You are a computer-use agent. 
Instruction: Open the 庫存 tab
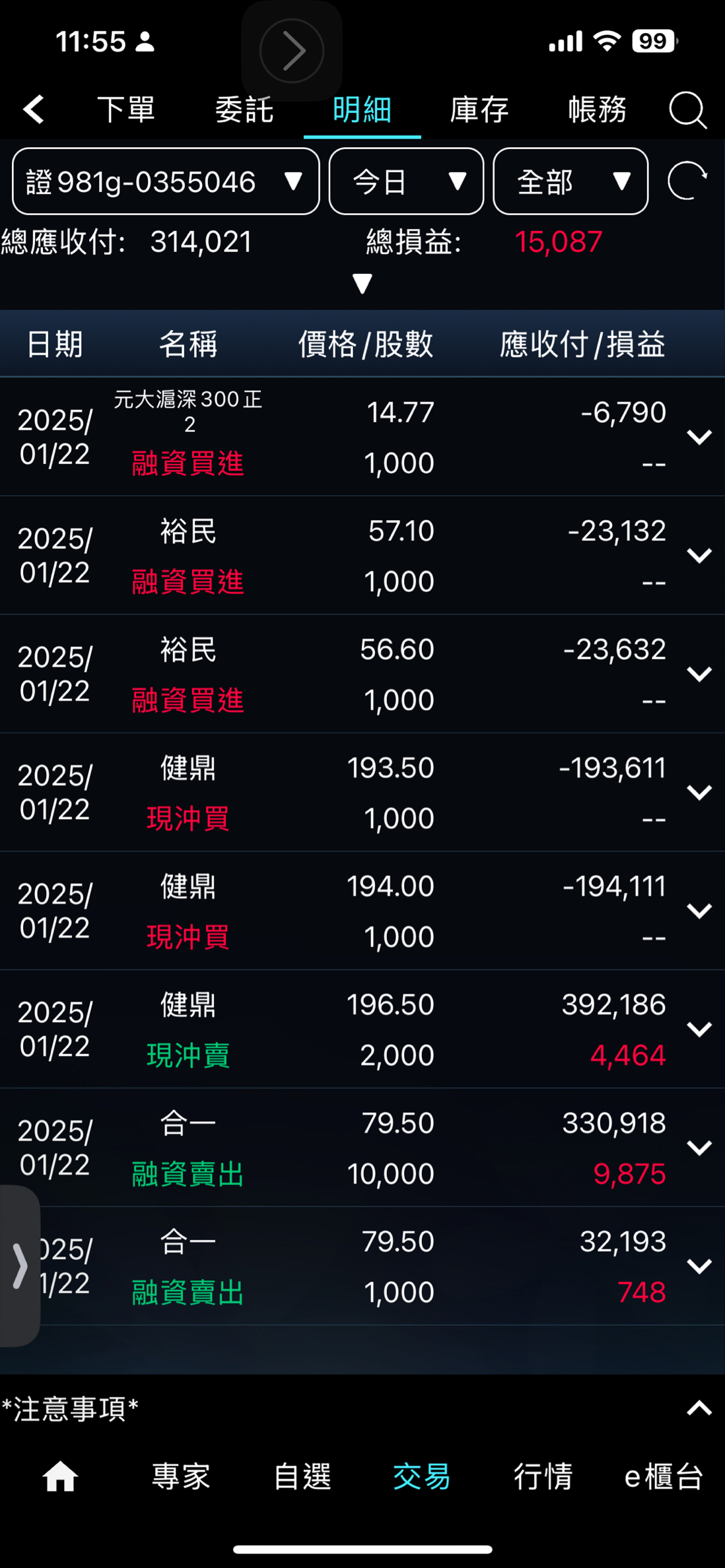click(479, 110)
